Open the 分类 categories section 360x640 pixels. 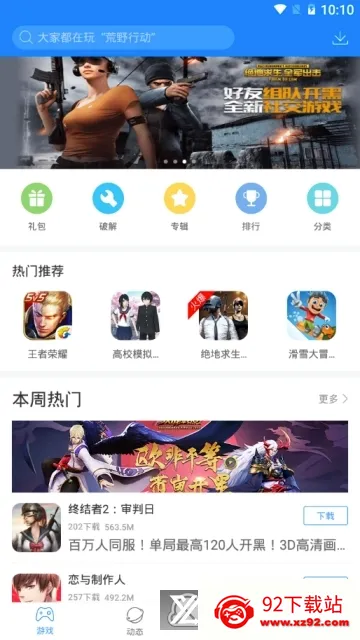[x=322, y=207]
